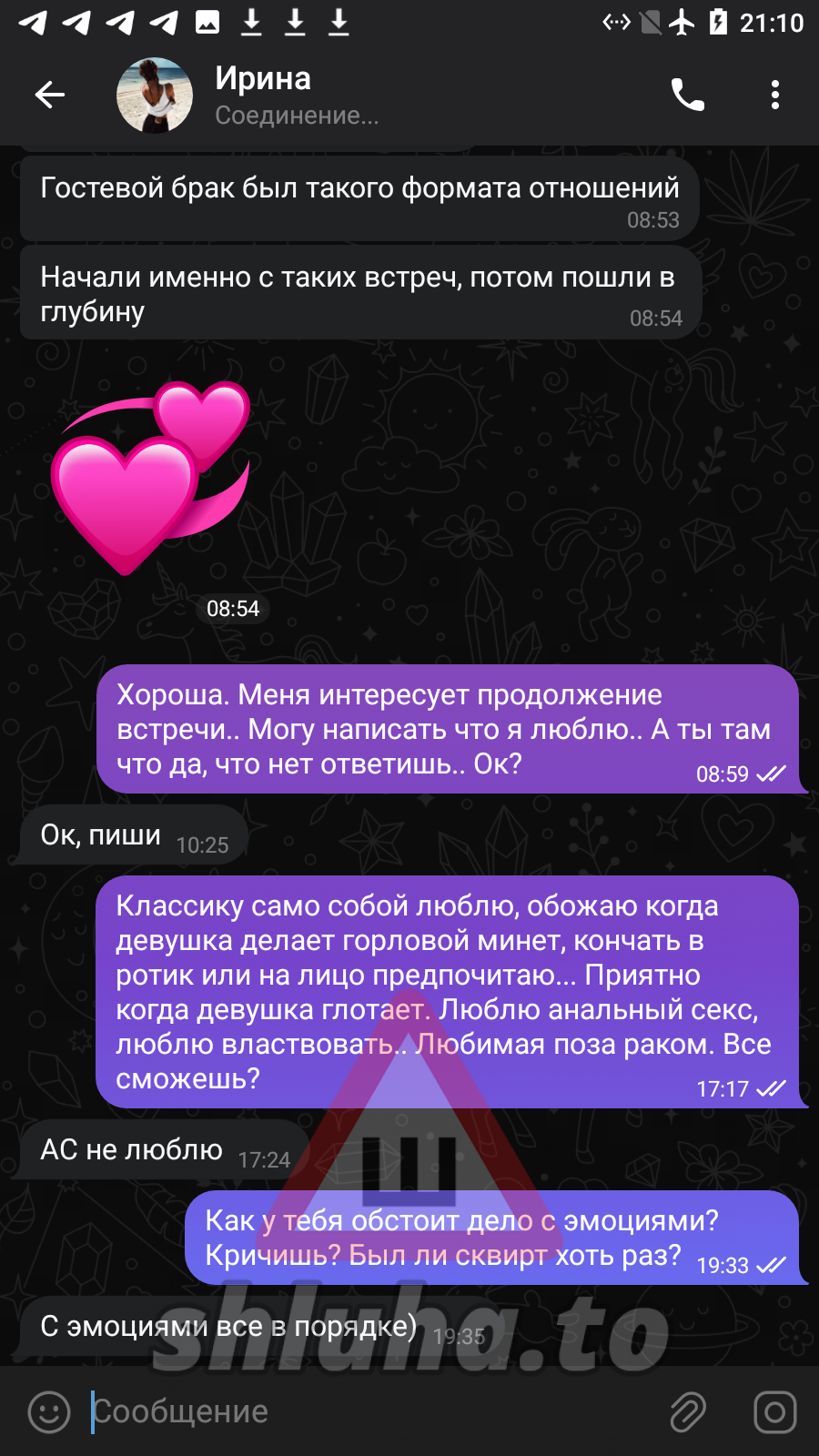
Task: Attach a file with the paperclip
Action: (x=689, y=1412)
